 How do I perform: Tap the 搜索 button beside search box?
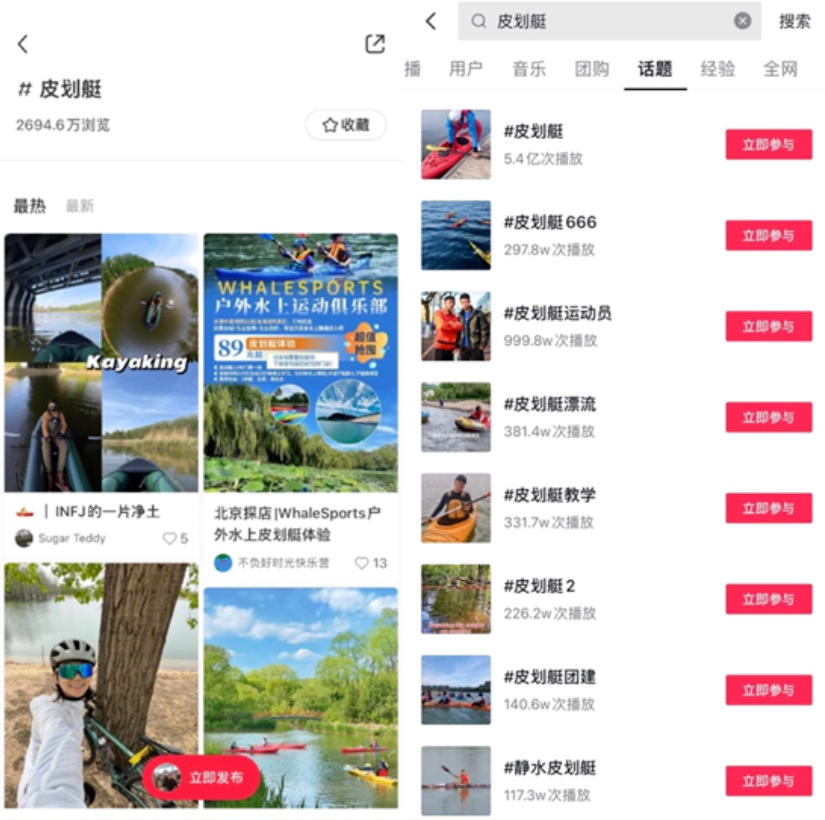click(x=795, y=21)
